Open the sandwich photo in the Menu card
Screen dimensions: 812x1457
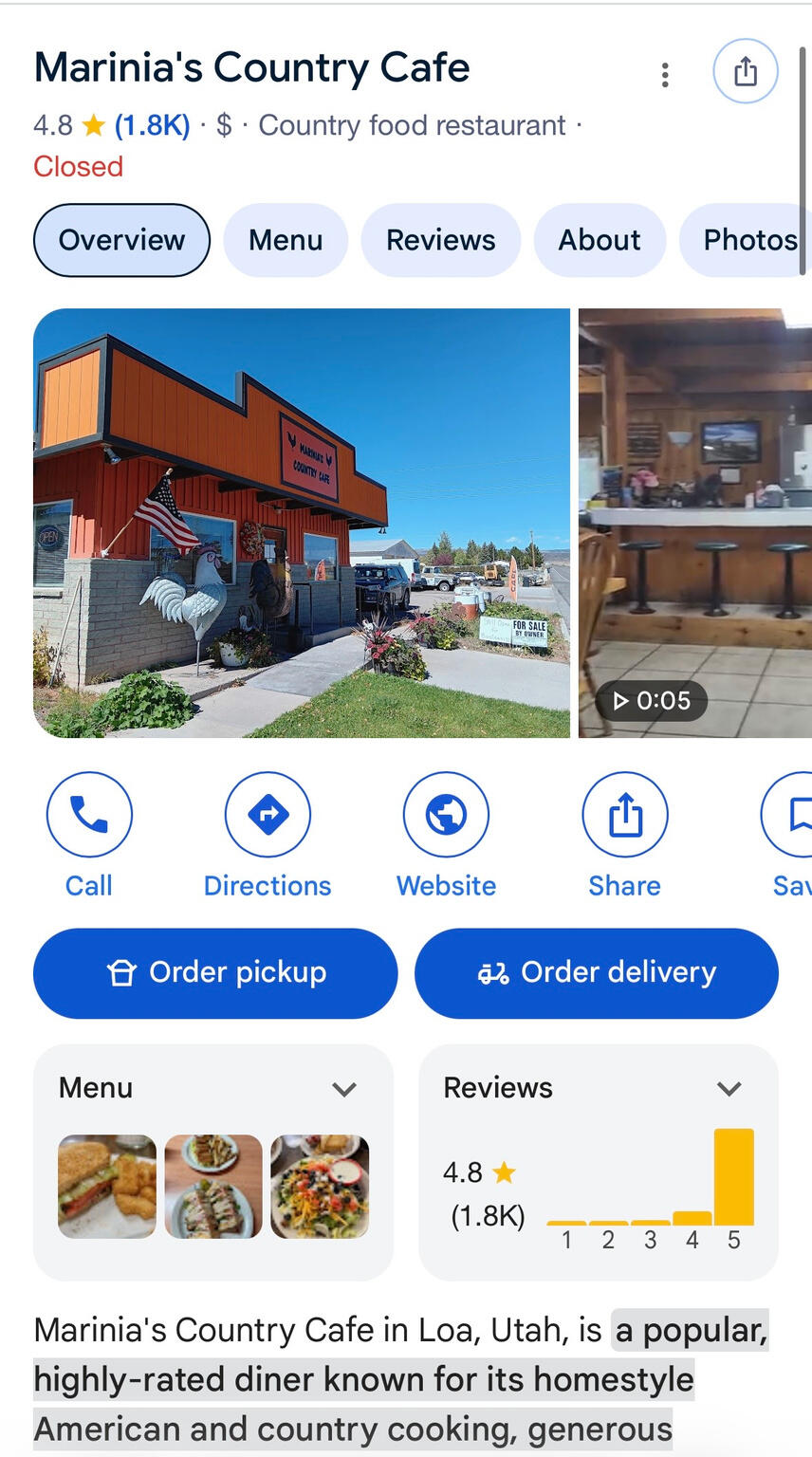tap(106, 1187)
